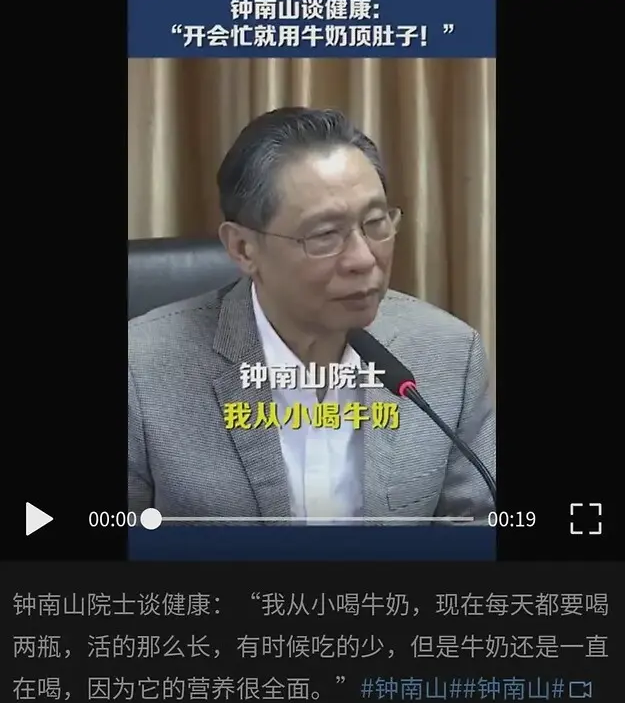The height and width of the screenshot is (703, 625).
Task: Play the video
Action: coord(39,519)
